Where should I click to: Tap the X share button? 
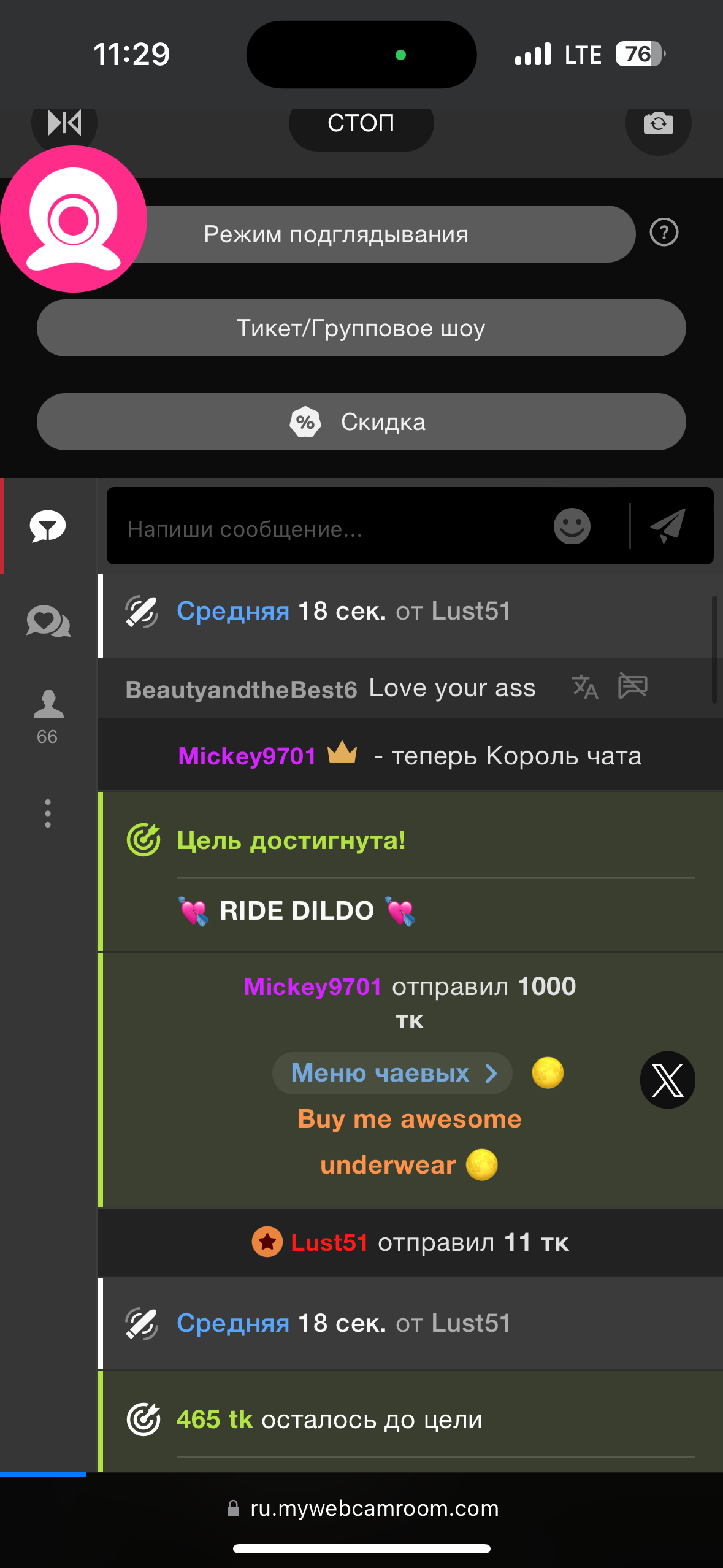667,1080
